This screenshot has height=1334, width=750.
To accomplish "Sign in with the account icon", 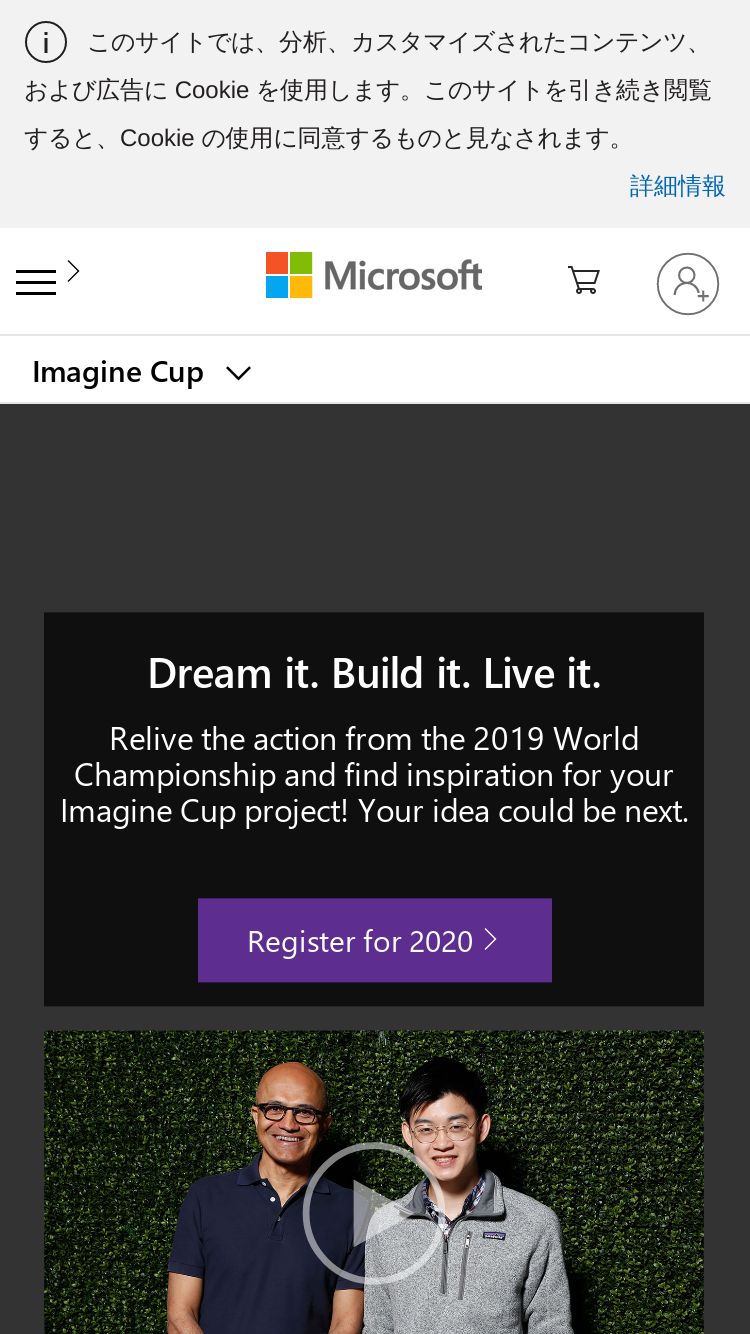I will pos(688,284).
